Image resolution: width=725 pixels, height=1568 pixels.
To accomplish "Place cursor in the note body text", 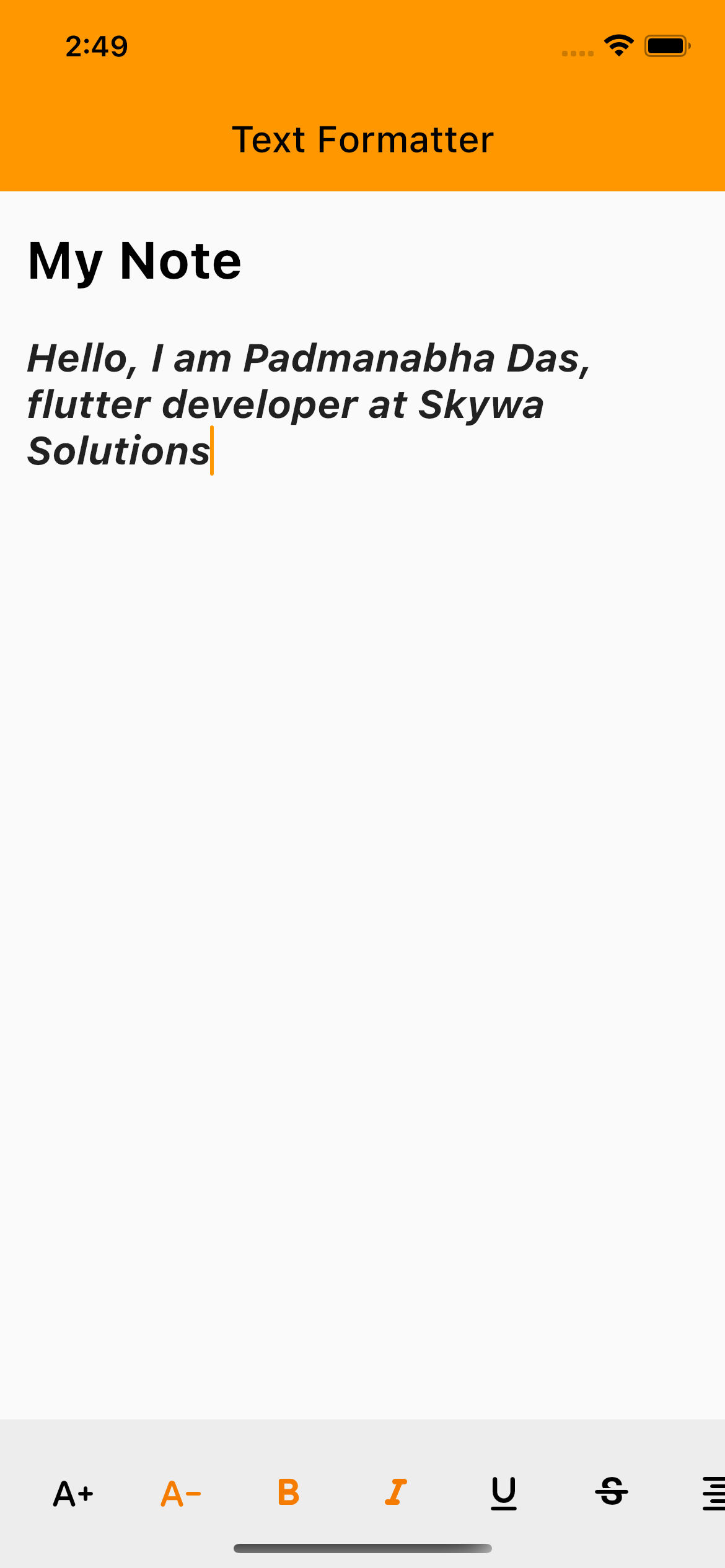I will click(310, 404).
